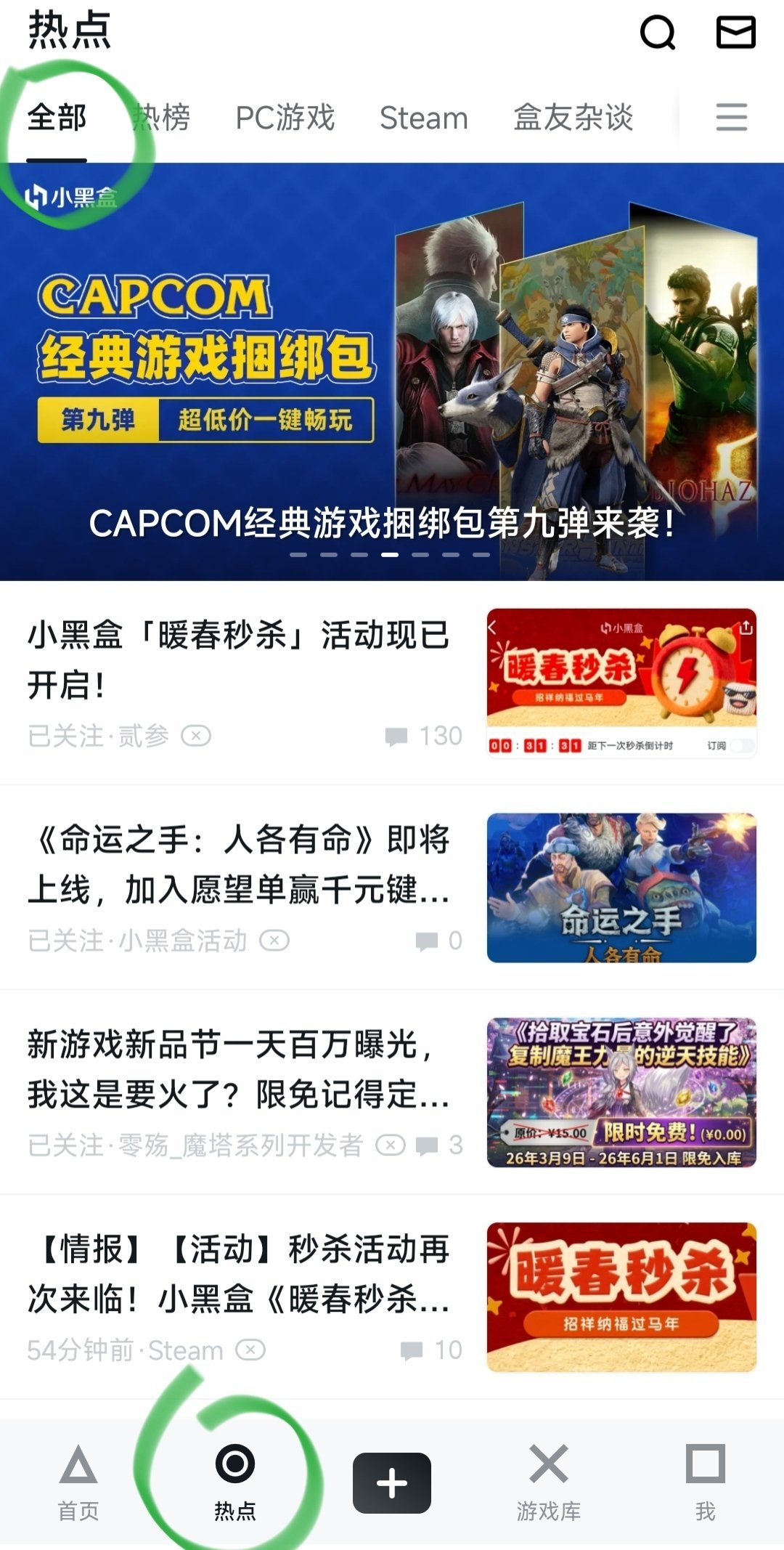Dismiss the Steam post from 54分钟前

tap(250, 1350)
